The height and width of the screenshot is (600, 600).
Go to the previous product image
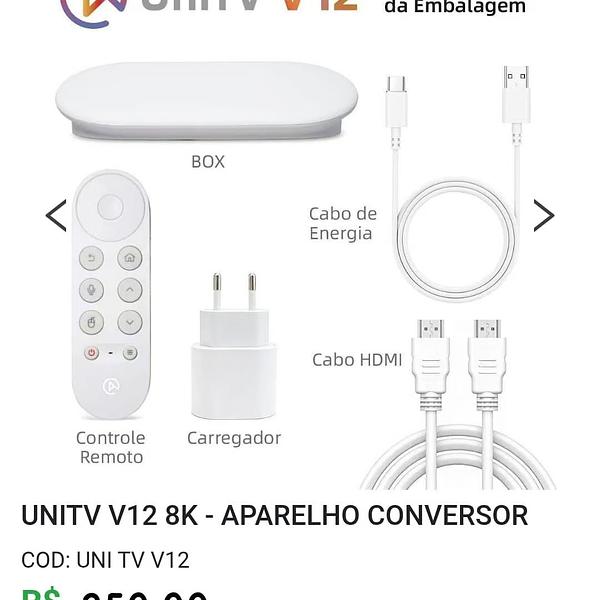tap(57, 215)
